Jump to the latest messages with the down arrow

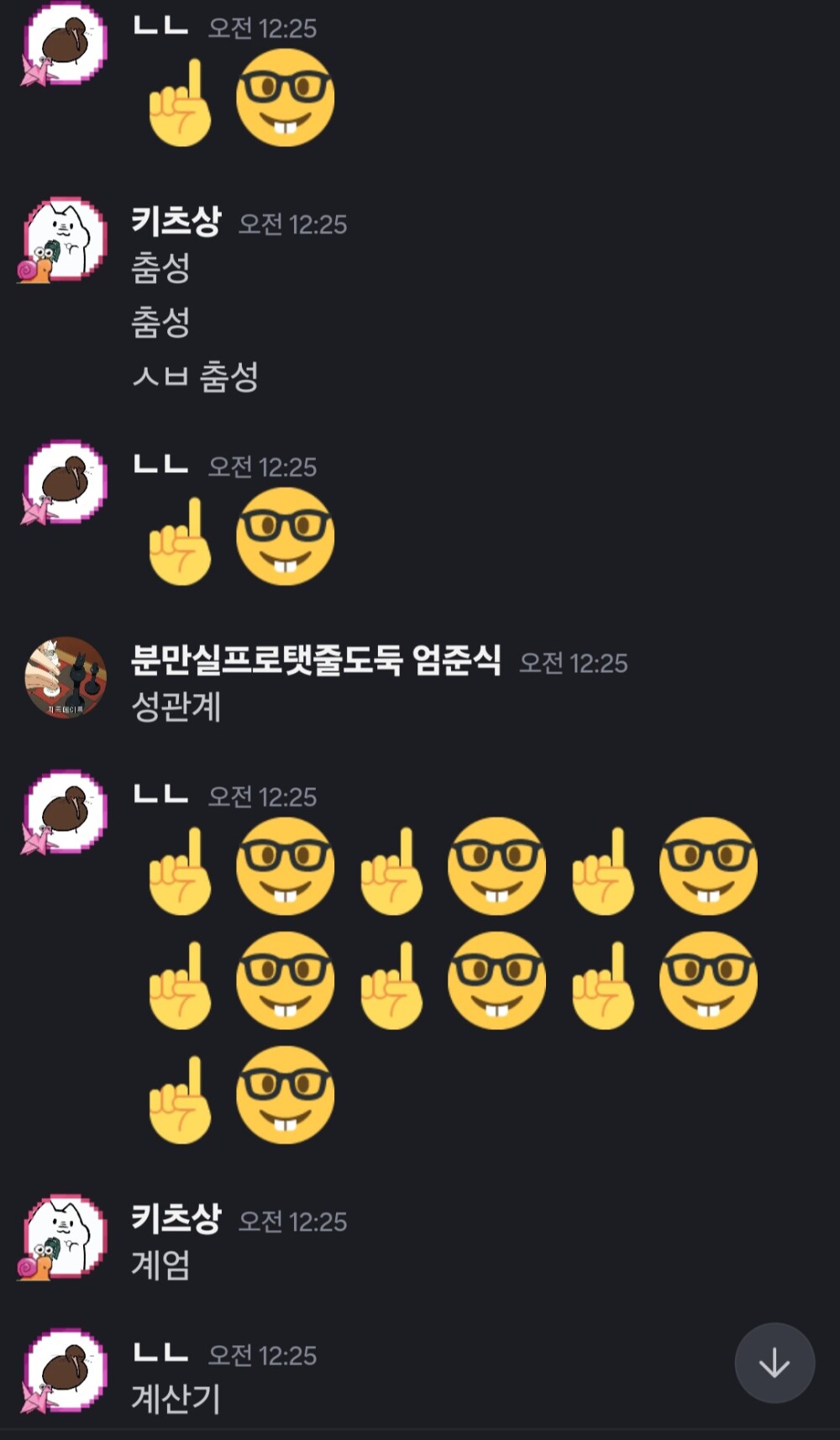click(774, 1363)
